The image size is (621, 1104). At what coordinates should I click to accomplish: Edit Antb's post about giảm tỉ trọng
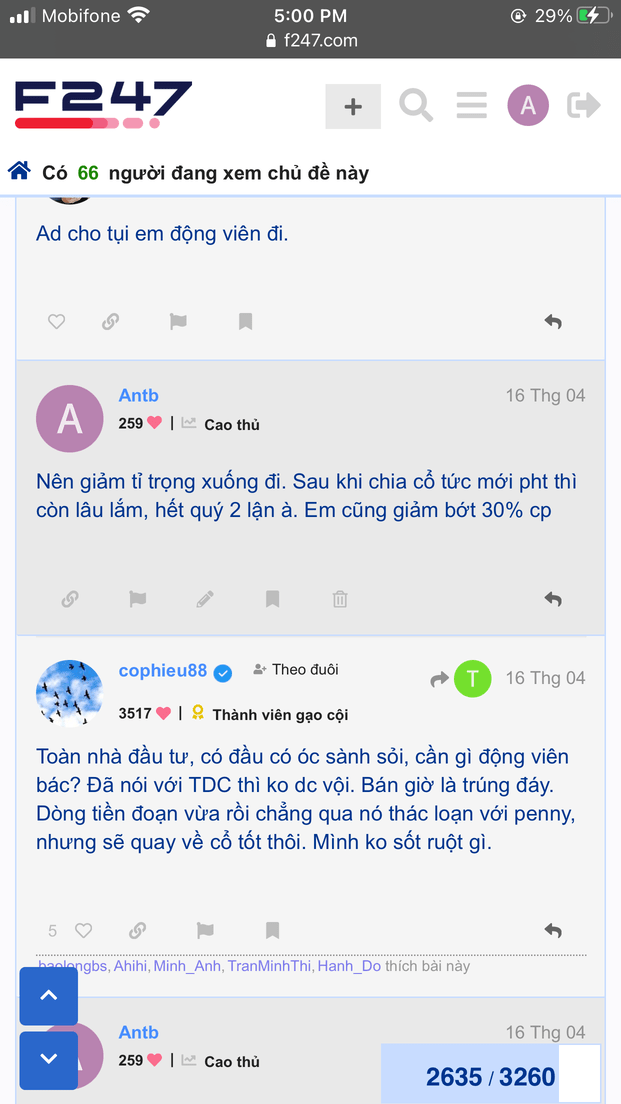click(x=205, y=600)
